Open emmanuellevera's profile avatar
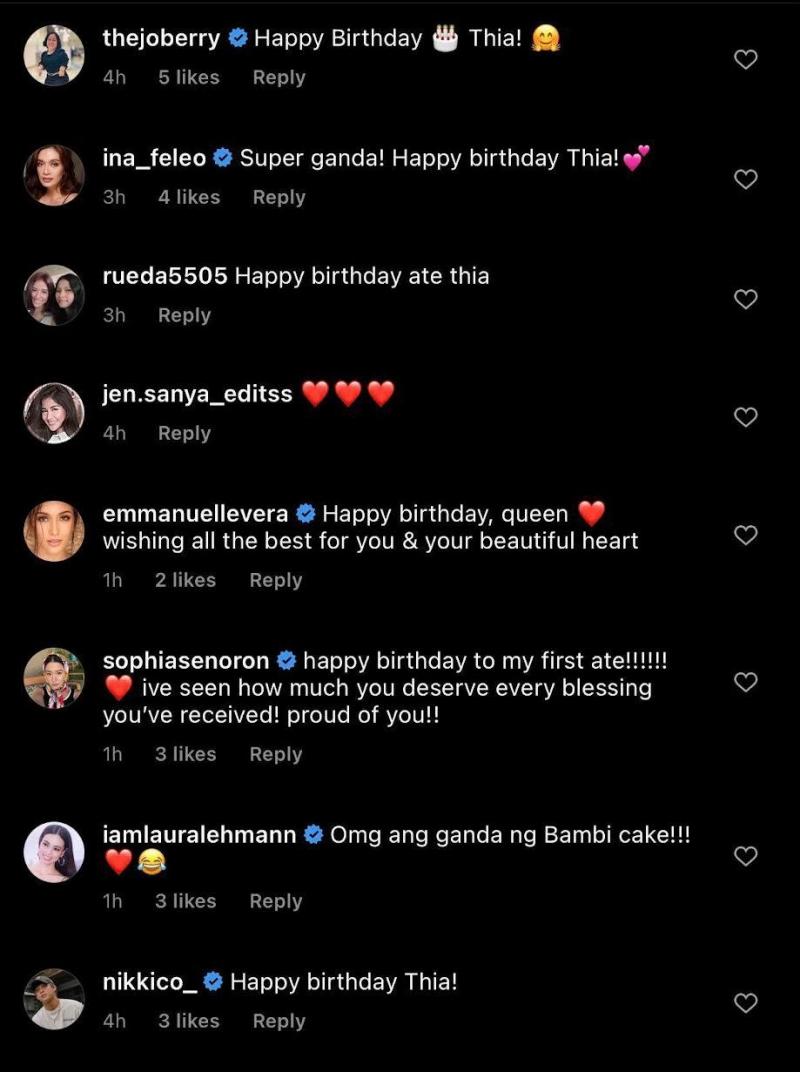 point(53,531)
